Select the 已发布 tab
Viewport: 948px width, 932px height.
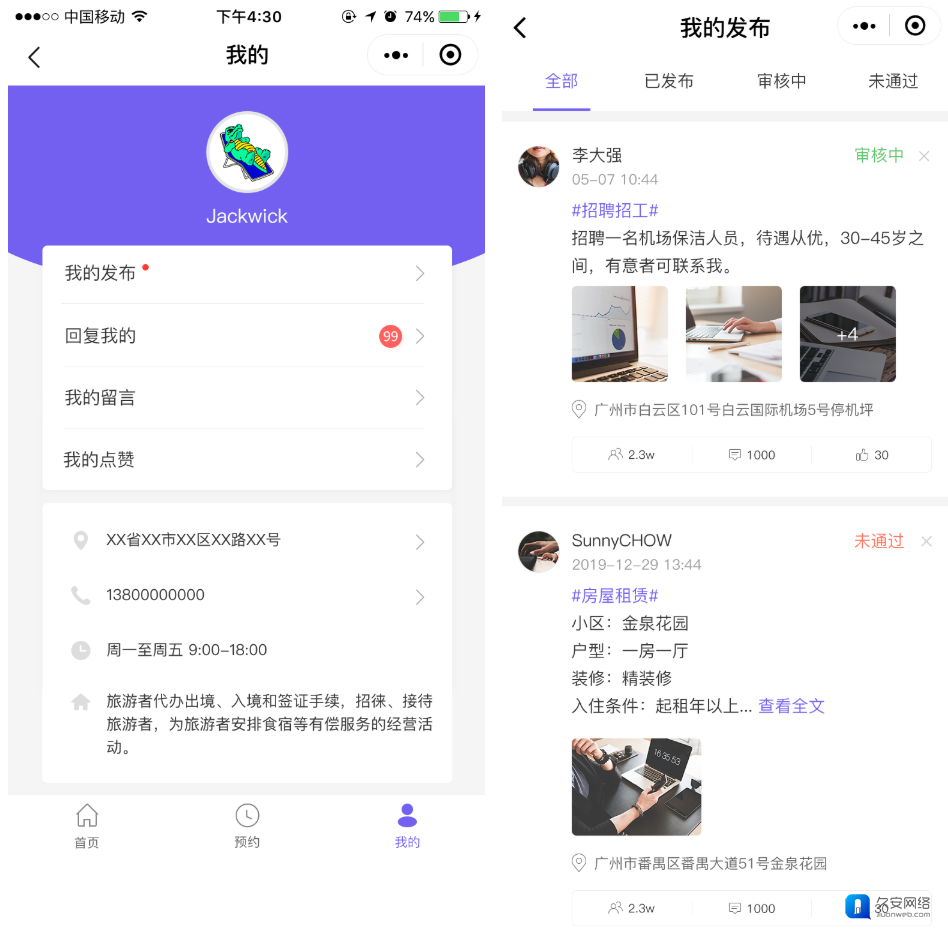[669, 82]
